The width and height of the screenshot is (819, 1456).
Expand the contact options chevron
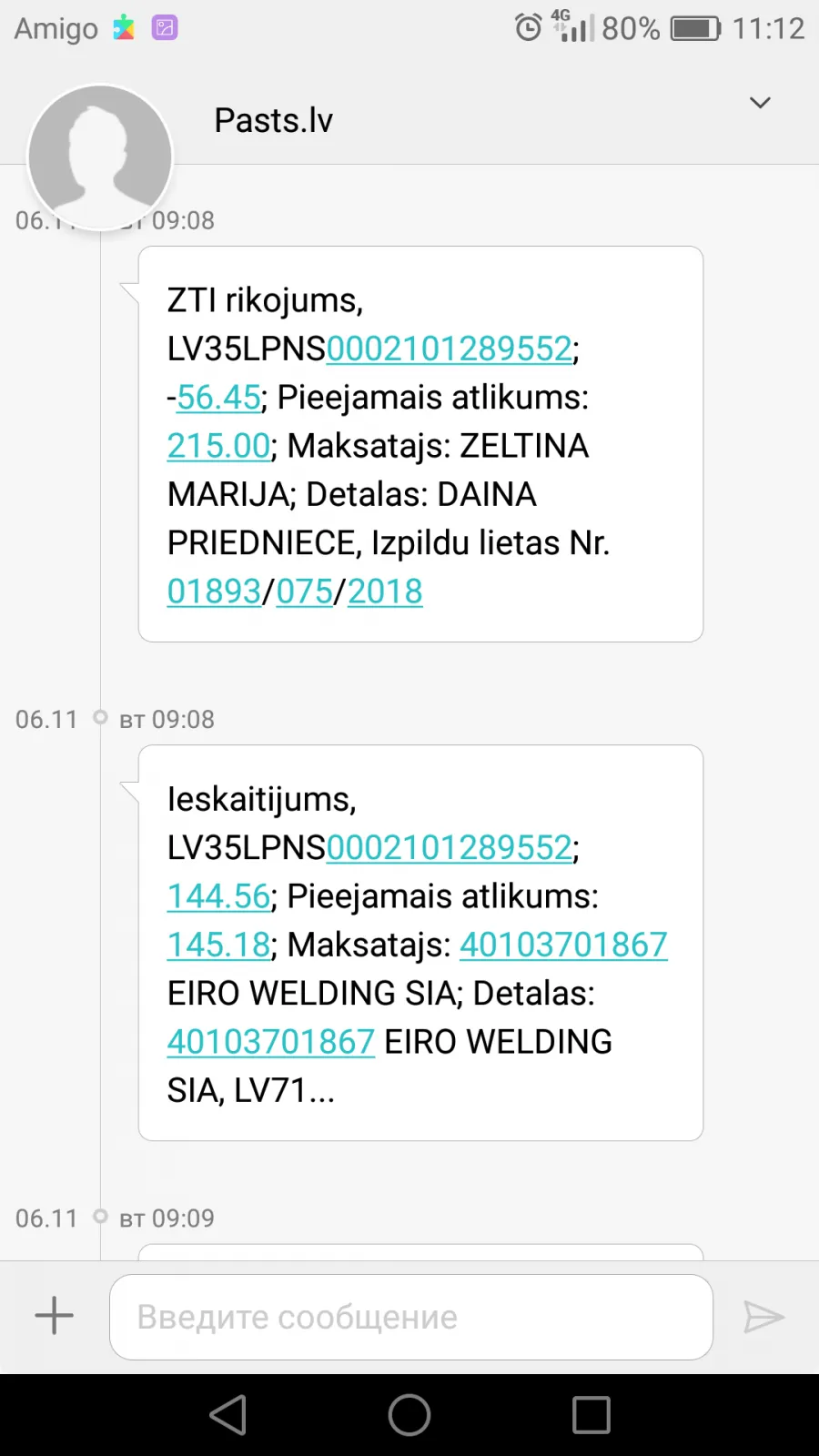[760, 103]
